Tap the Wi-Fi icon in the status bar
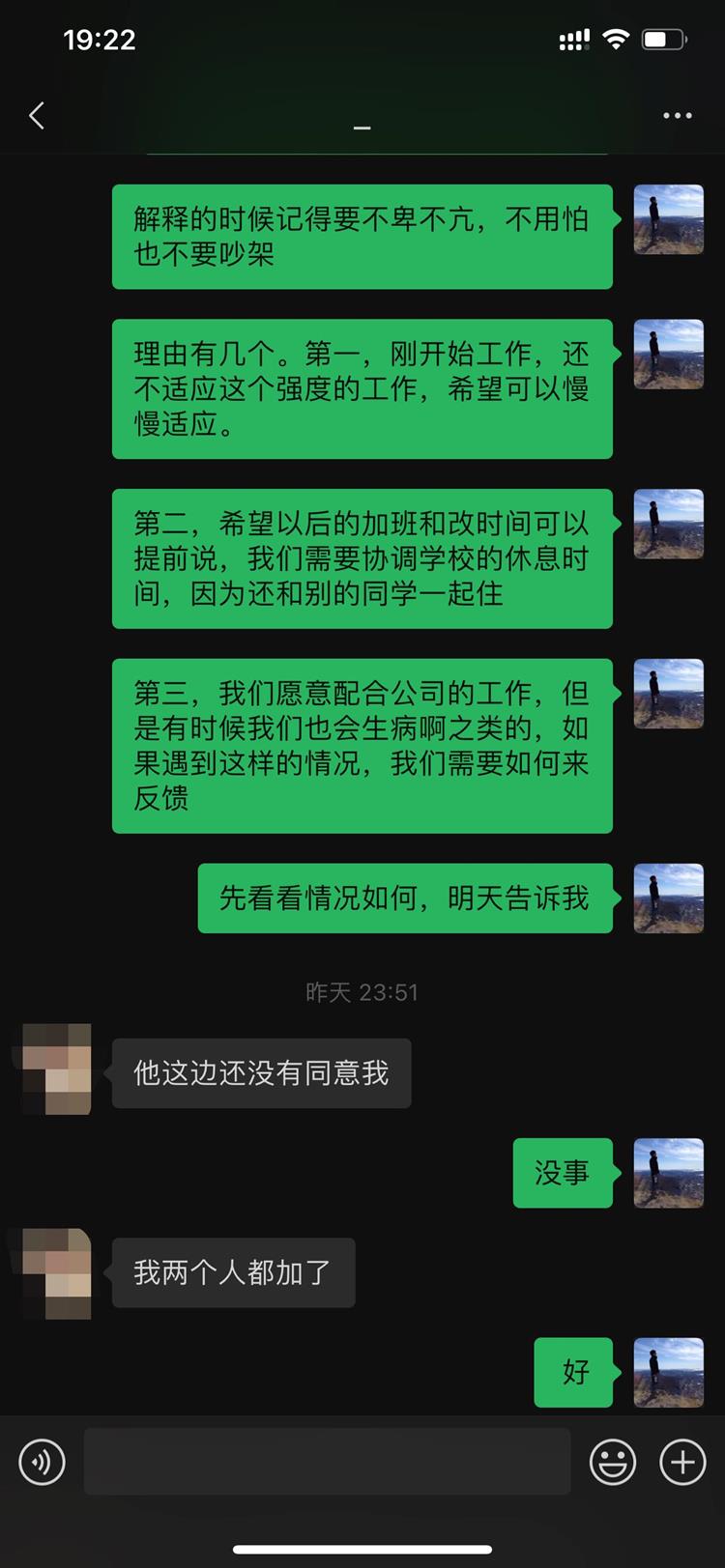 (617, 38)
